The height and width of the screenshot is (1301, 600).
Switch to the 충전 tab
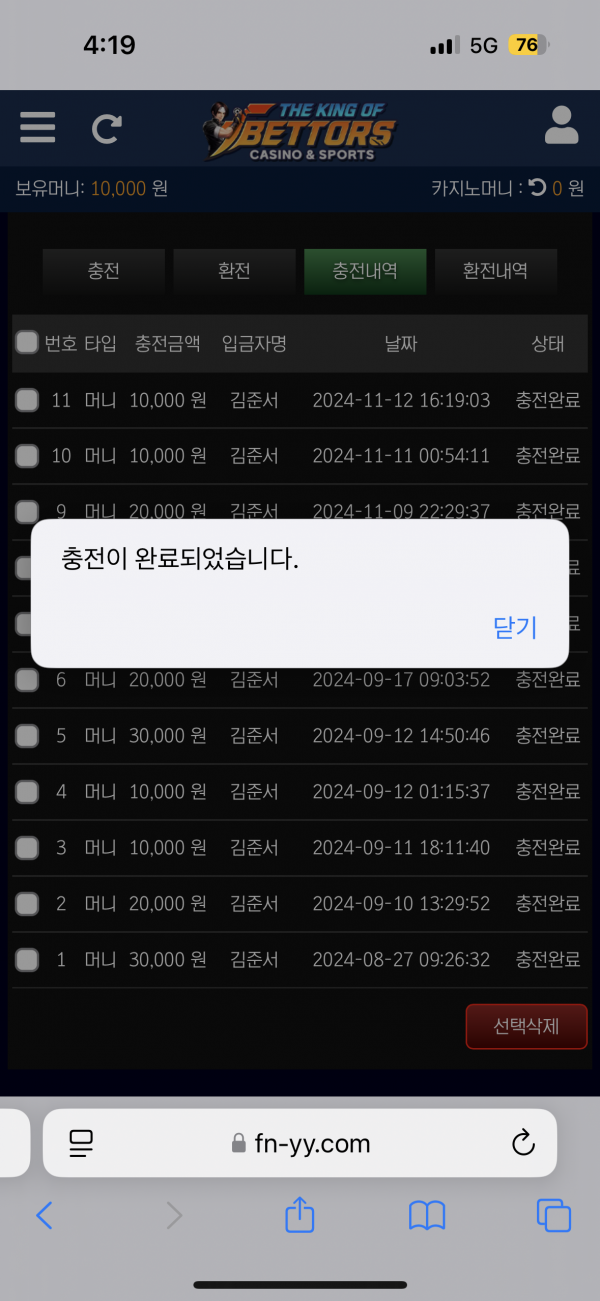[x=103, y=271]
